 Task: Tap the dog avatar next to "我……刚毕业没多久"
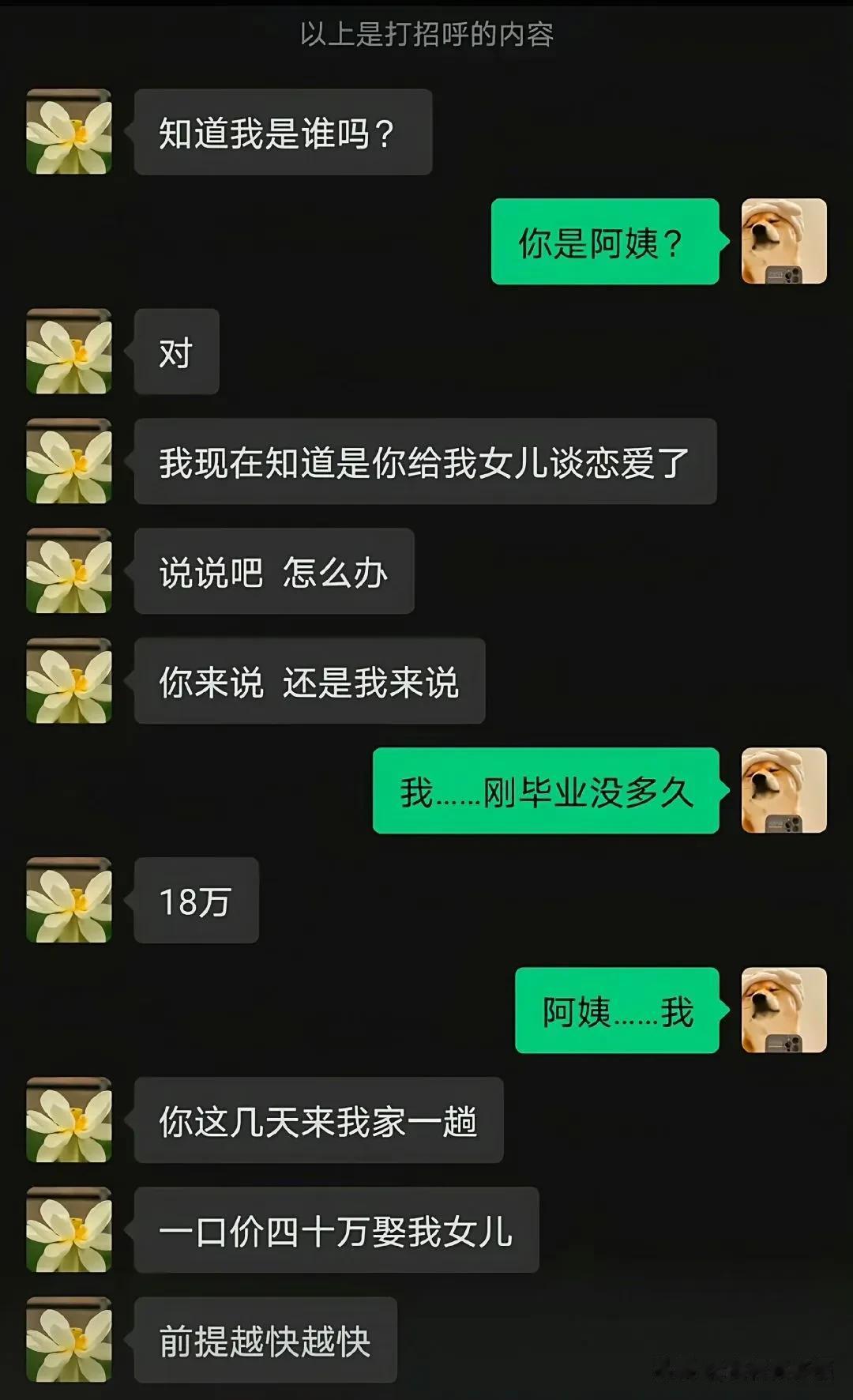pyautogui.click(x=783, y=791)
